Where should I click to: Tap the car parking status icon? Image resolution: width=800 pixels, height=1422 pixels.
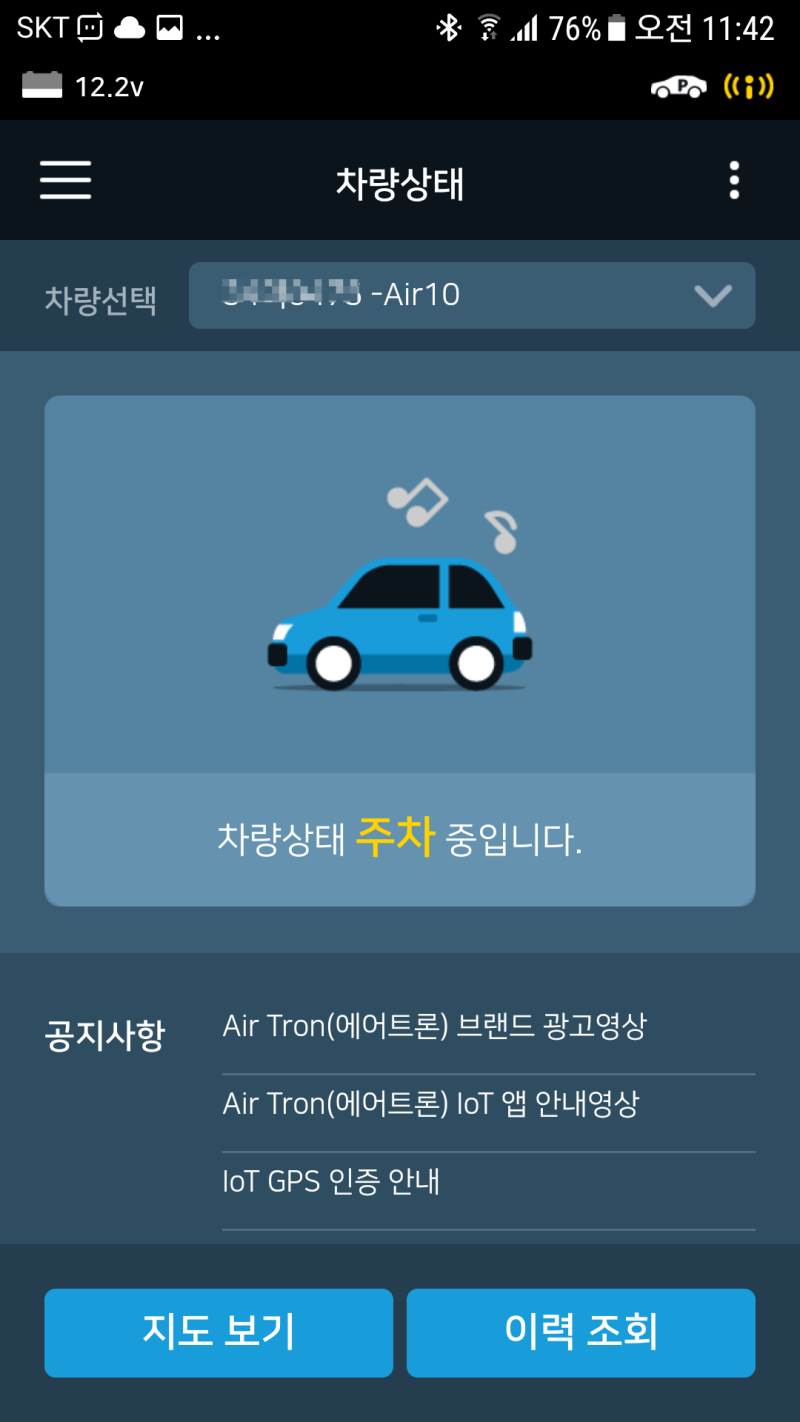(678, 87)
